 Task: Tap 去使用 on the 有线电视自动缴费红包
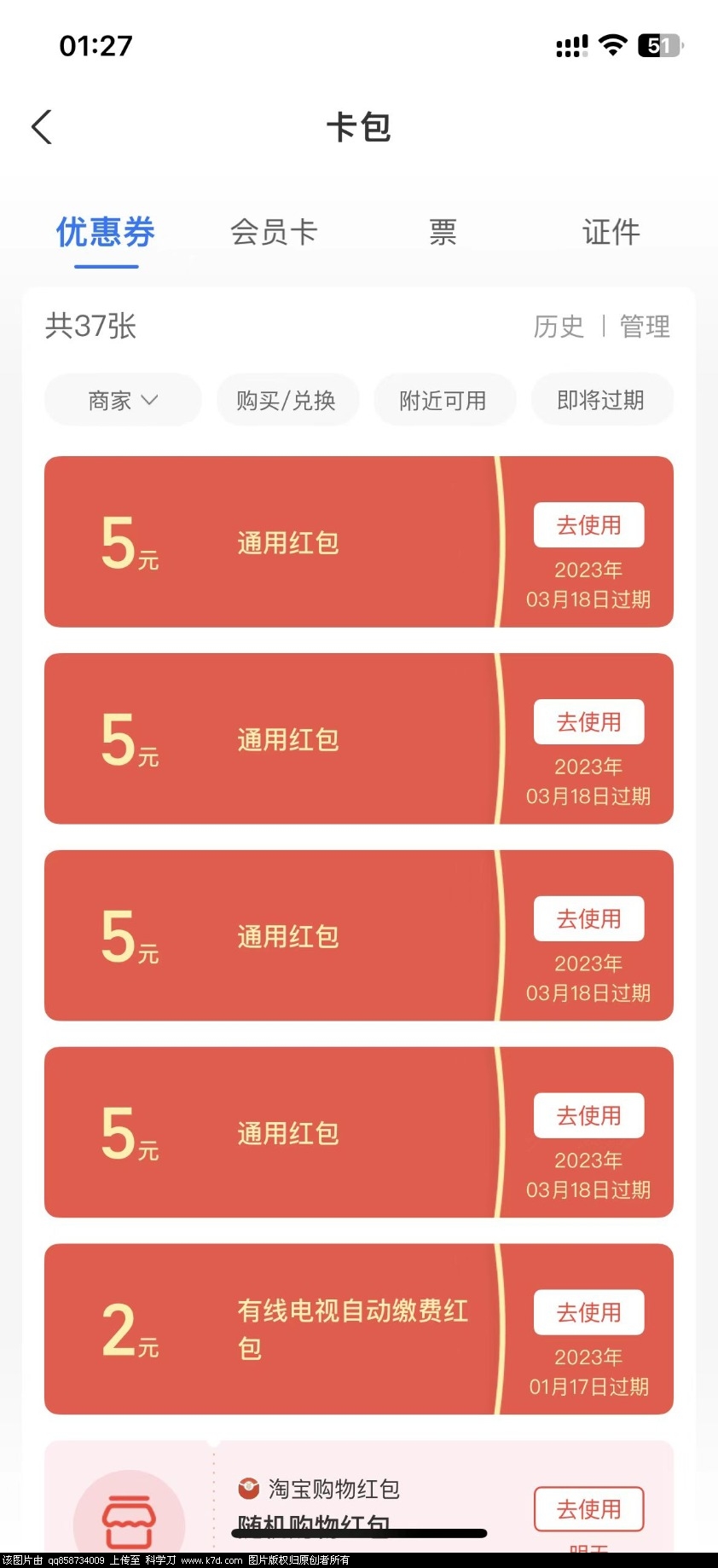point(588,1312)
